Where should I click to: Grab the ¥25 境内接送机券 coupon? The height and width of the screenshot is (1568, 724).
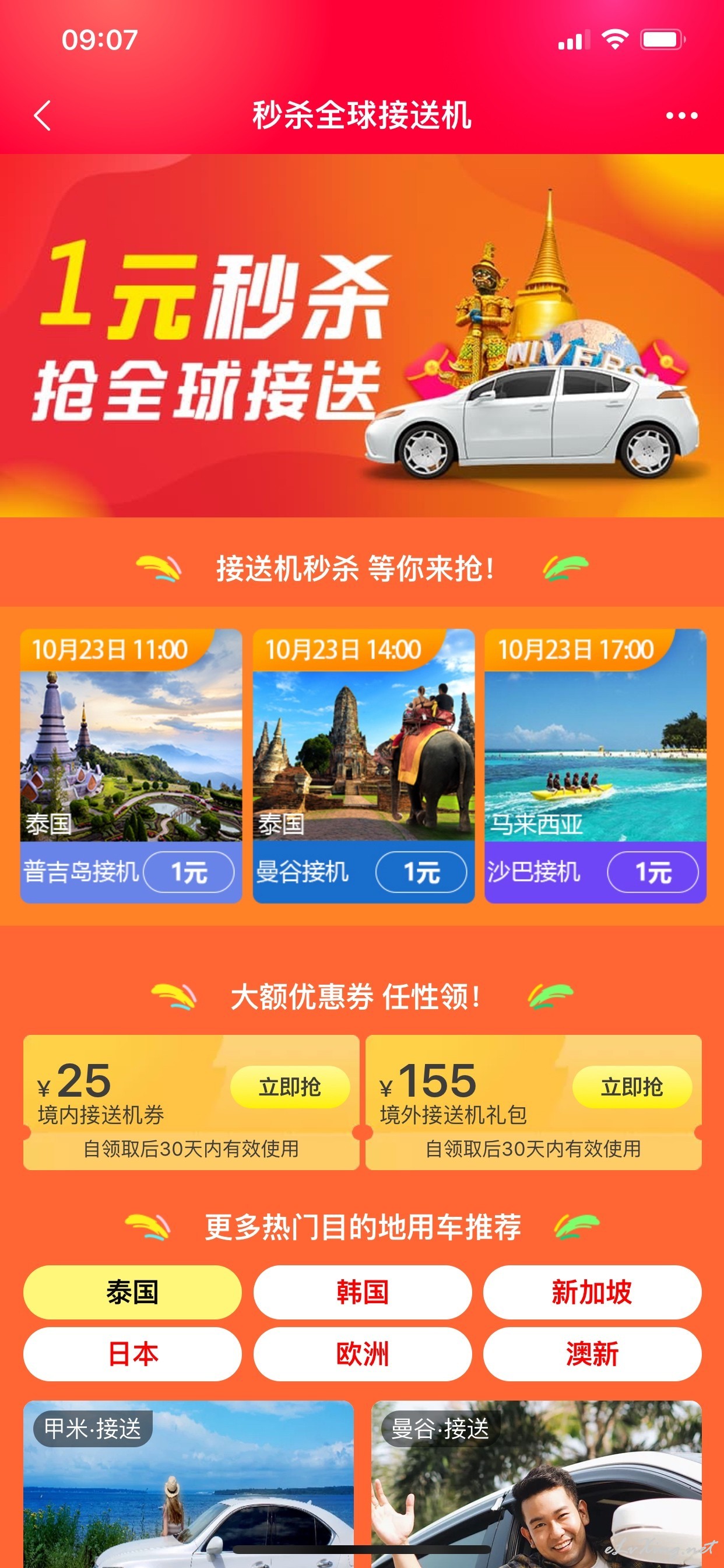point(290,1087)
